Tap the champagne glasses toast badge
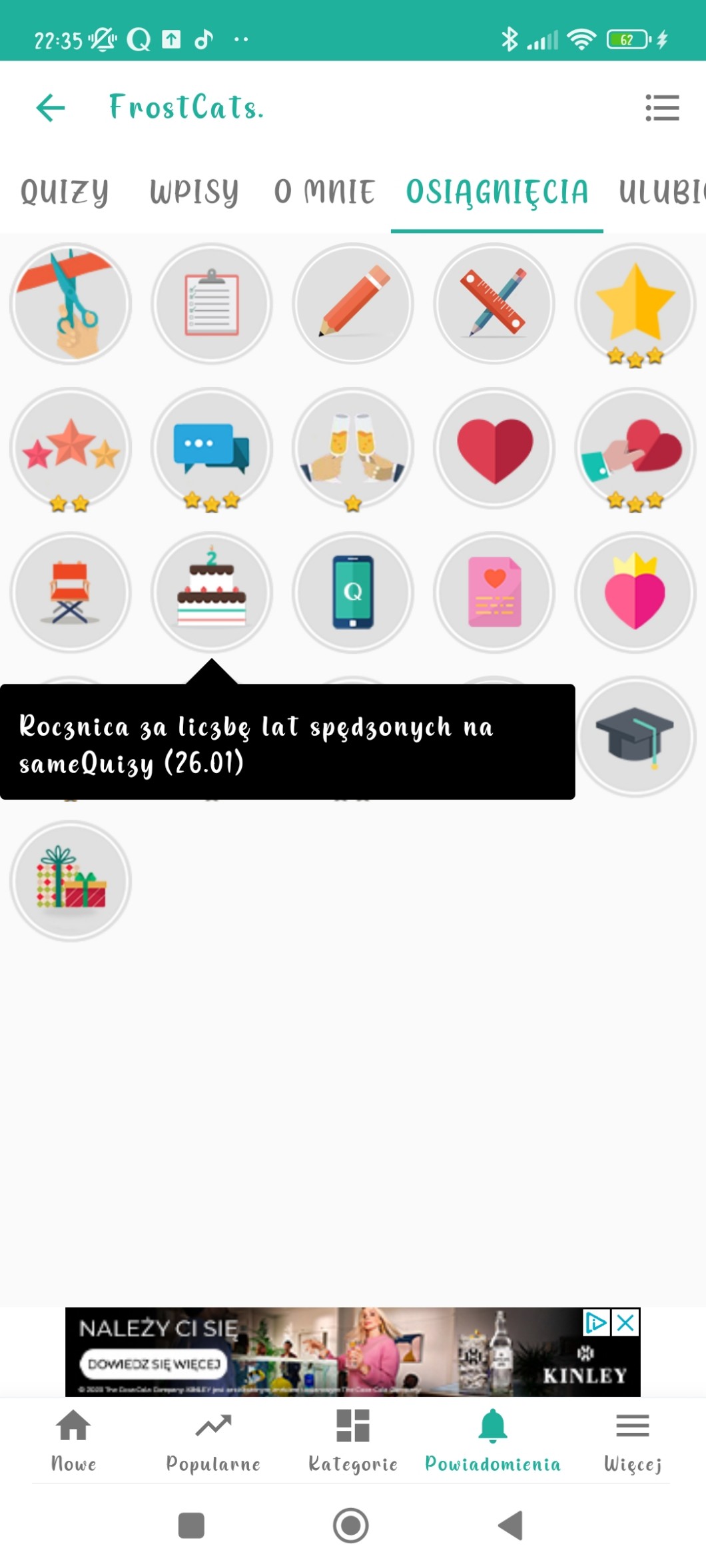The width and height of the screenshot is (706, 1568). (353, 447)
